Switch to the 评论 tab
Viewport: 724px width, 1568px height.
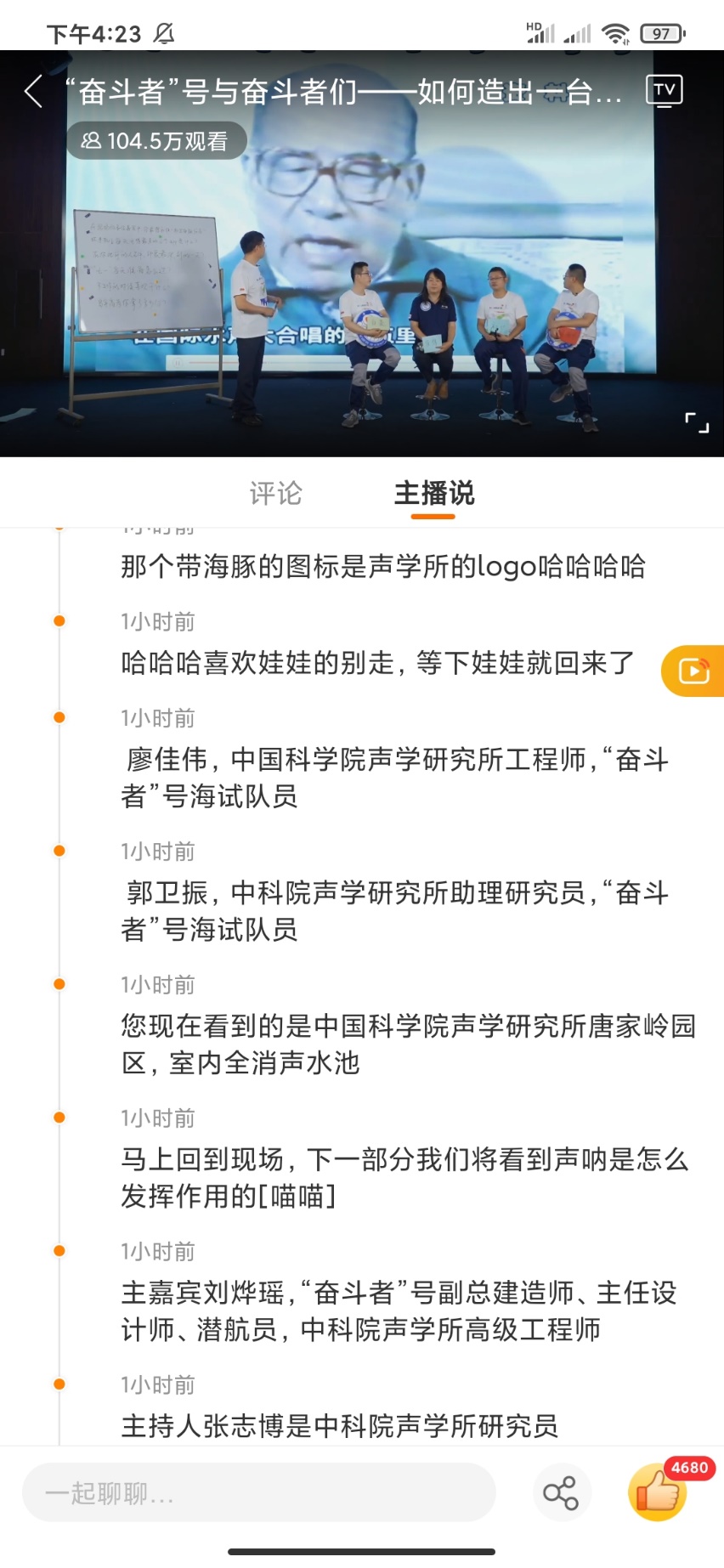275,493
